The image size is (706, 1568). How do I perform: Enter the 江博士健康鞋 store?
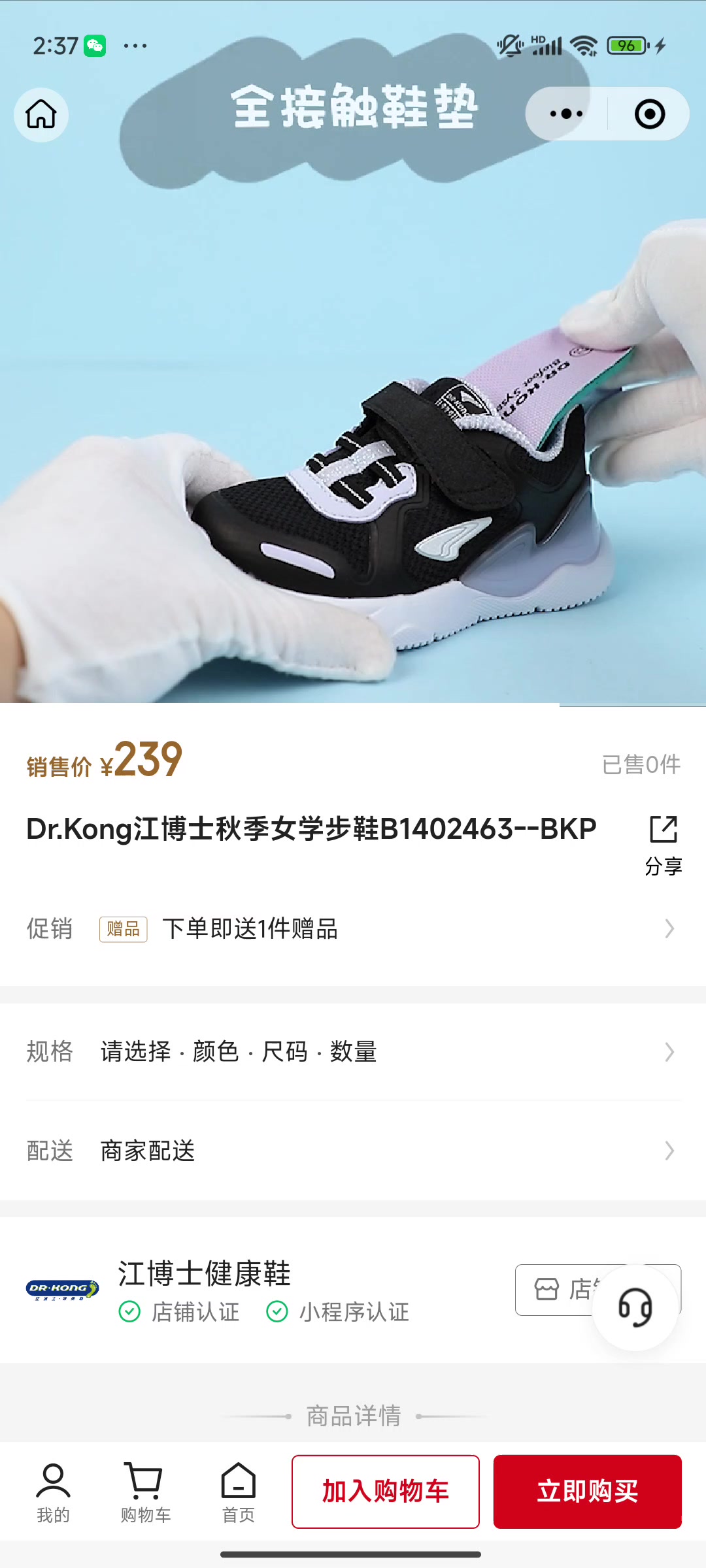click(x=556, y=1290)
